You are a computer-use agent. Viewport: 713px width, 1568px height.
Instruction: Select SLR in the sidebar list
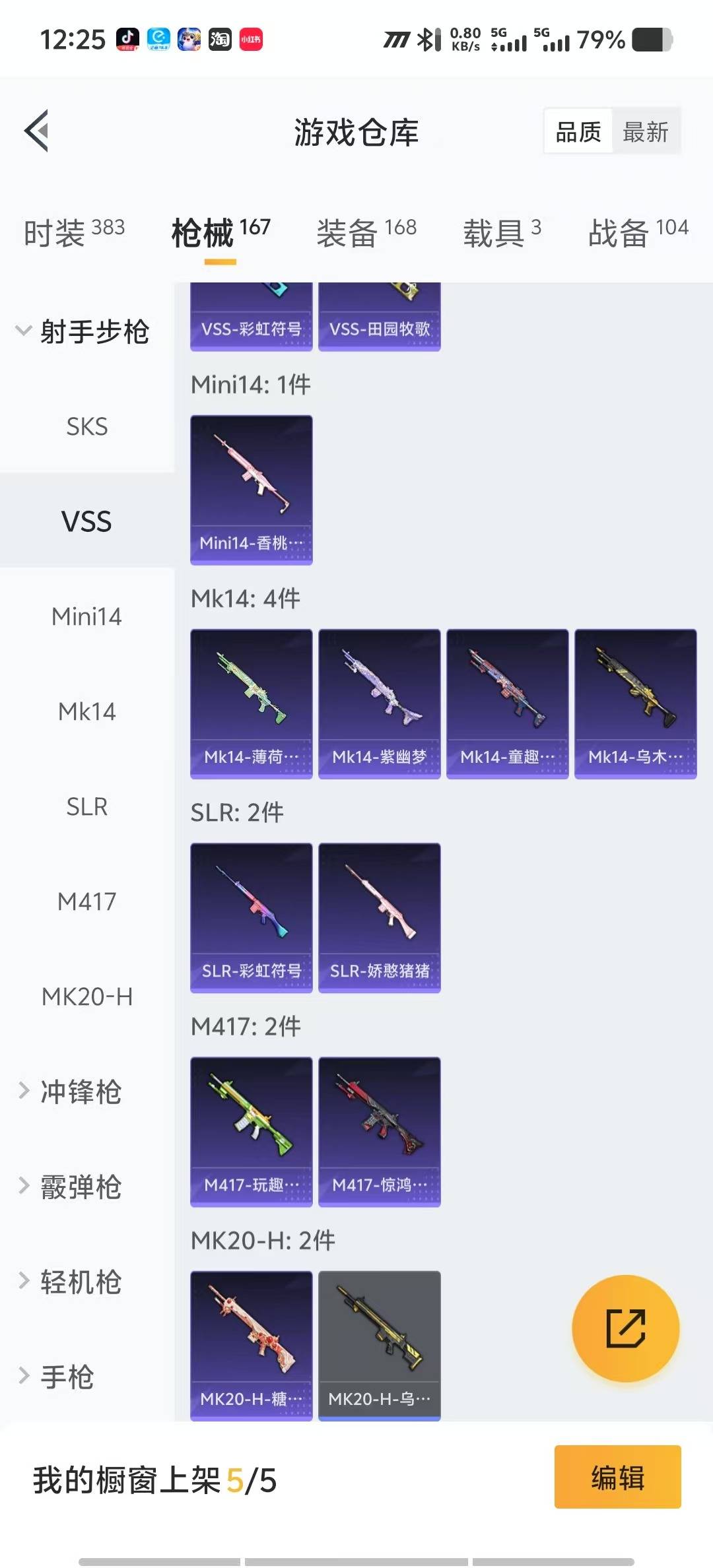[86, 806]
